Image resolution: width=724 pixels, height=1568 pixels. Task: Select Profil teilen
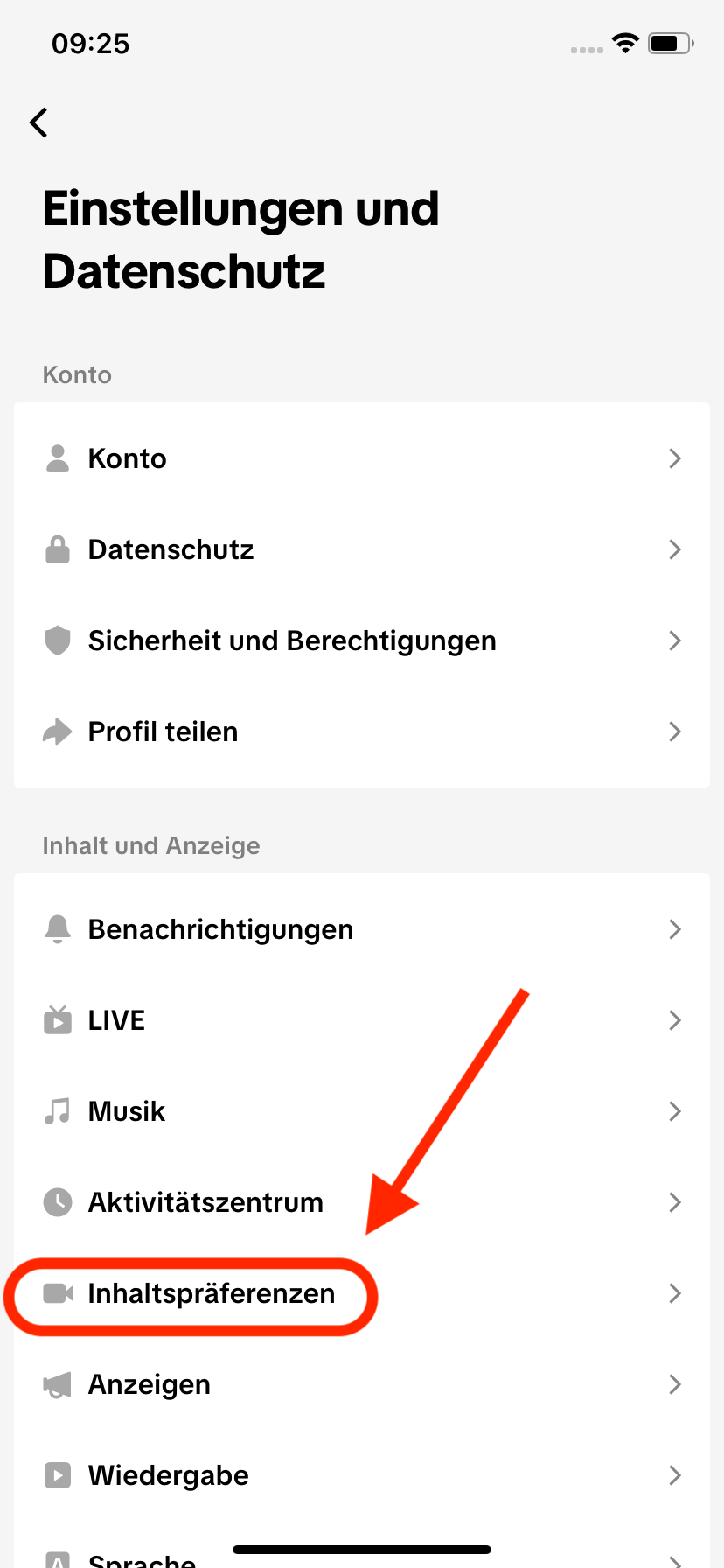[362, 731]
